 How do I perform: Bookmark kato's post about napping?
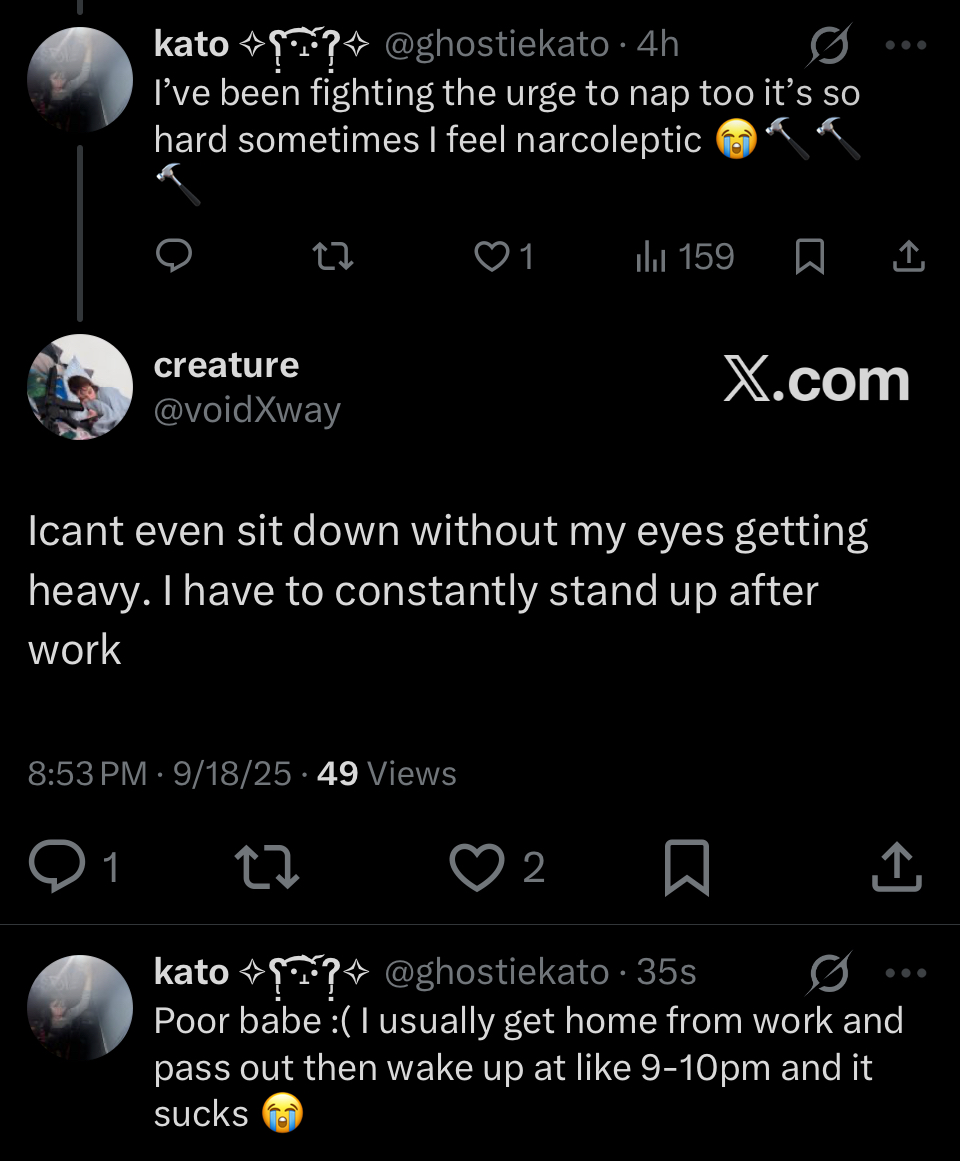coord(808,258)
